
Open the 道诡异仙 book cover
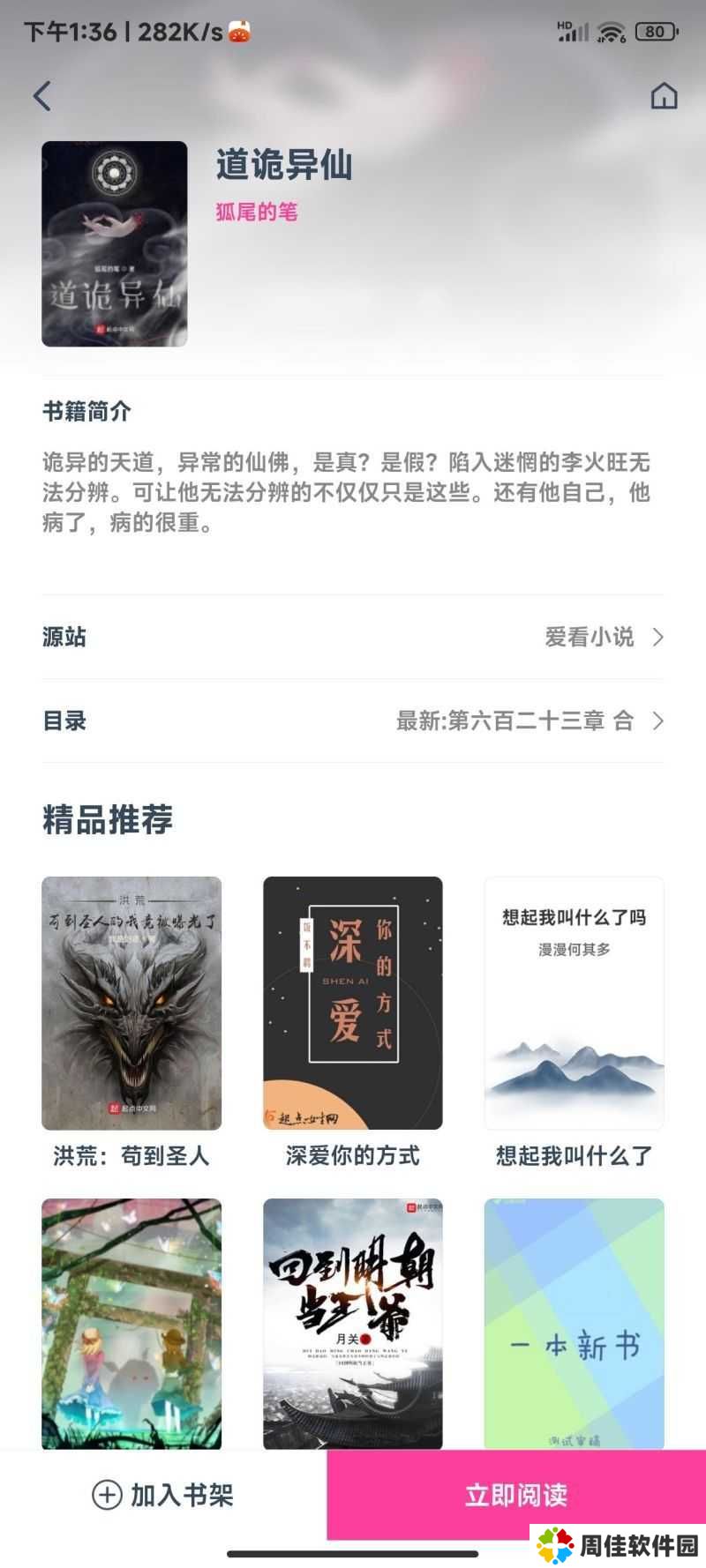tap(115, 243)
